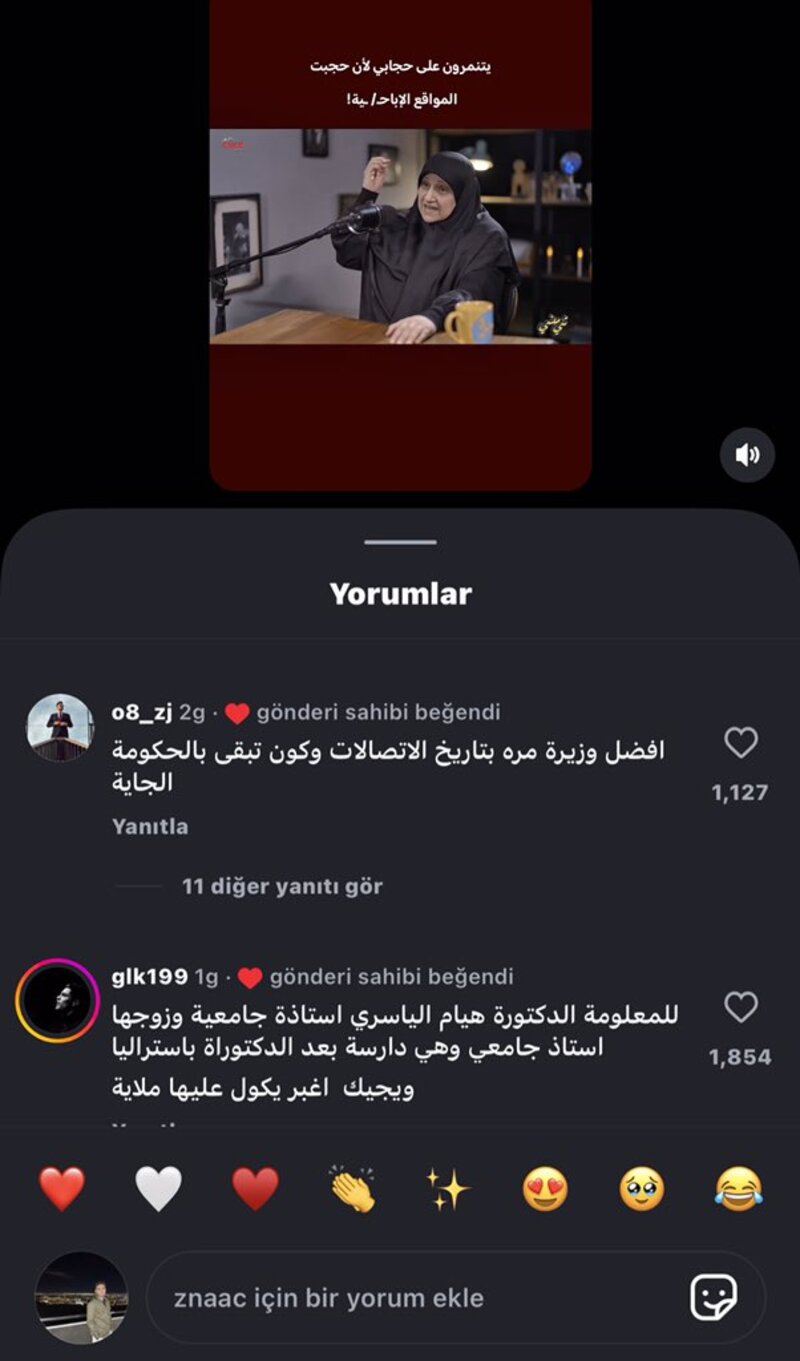Reply to o8_zj's comment via Yanıtla

[x=150, y=827]
